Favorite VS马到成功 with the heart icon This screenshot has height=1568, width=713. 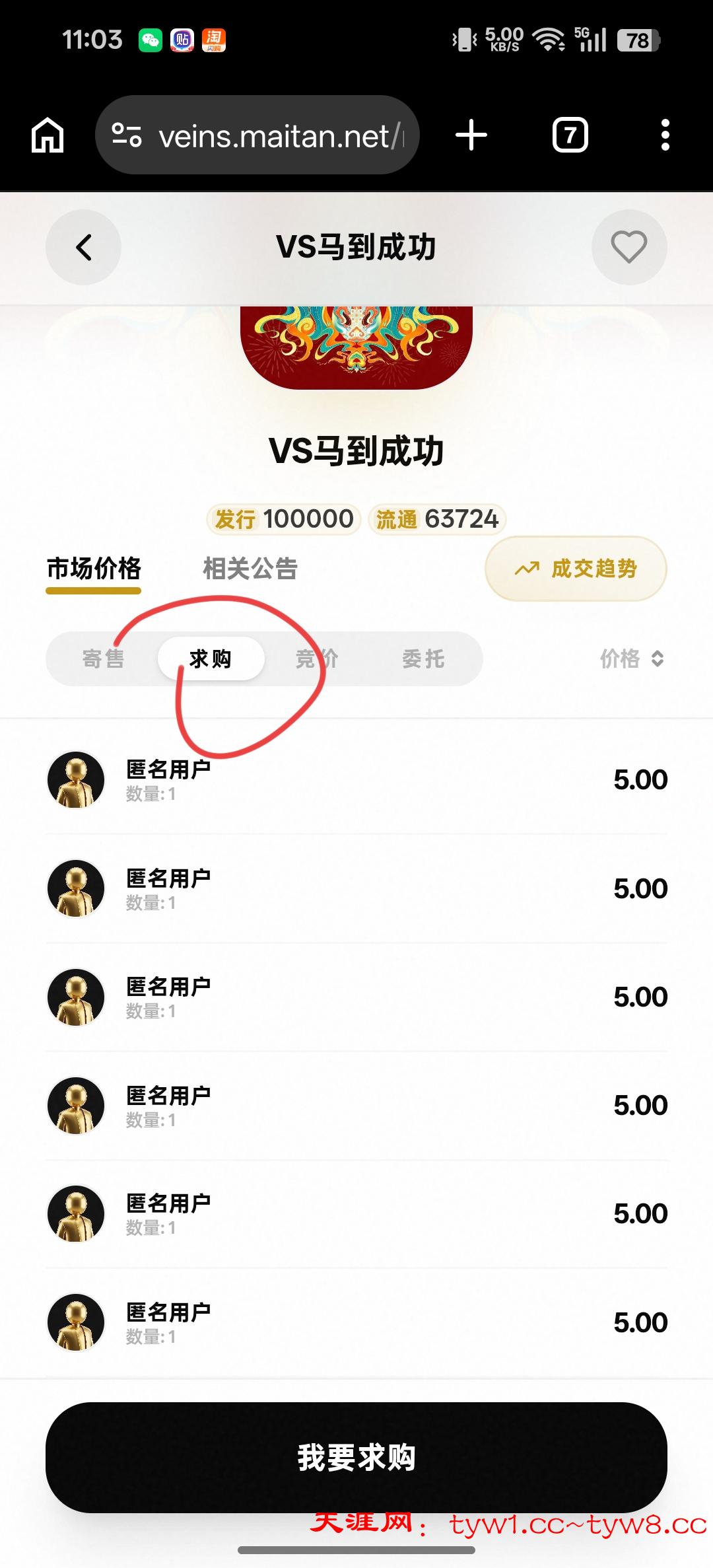[628, 248]
